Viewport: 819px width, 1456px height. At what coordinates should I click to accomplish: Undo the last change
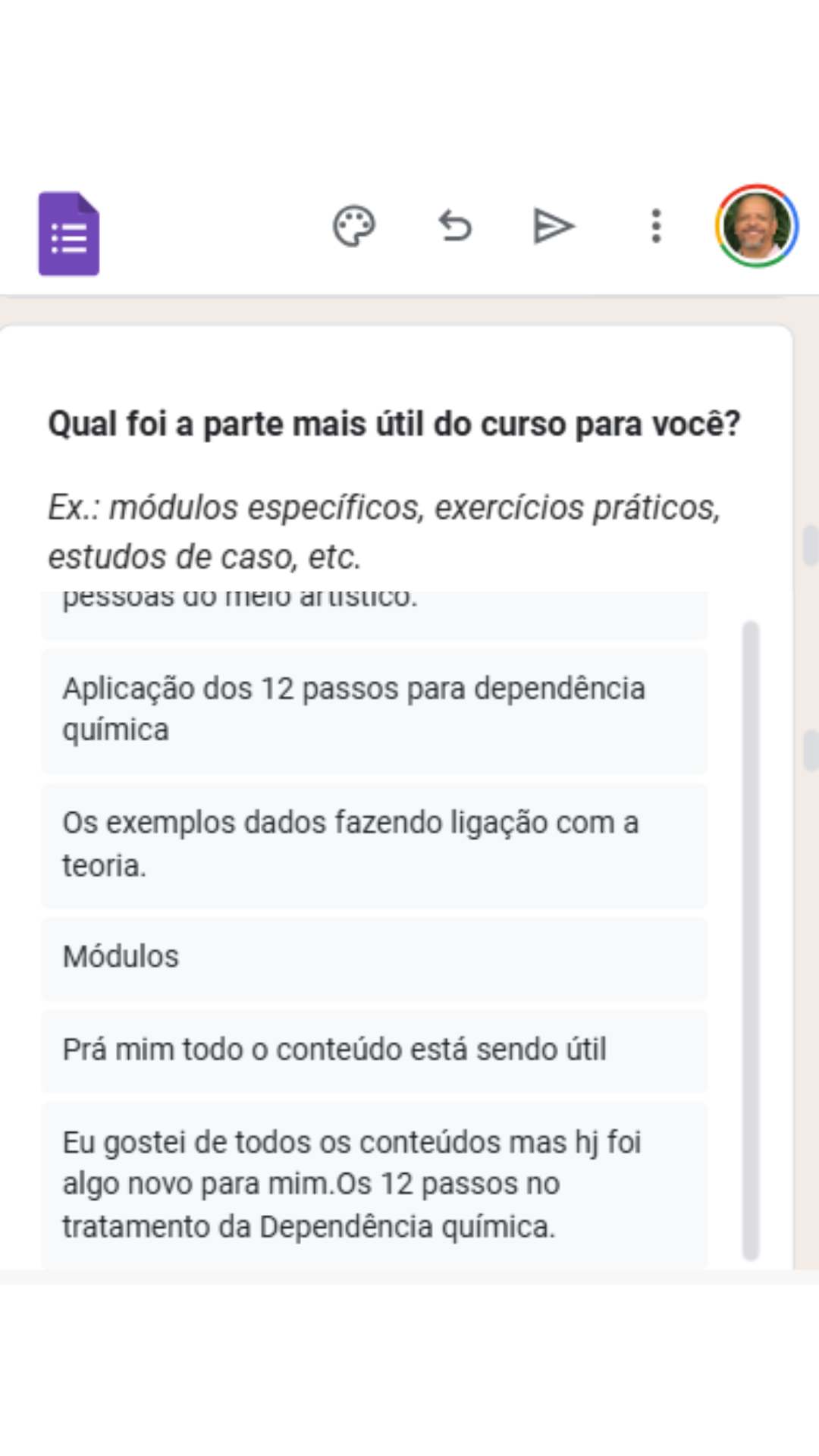coord(455,226)
